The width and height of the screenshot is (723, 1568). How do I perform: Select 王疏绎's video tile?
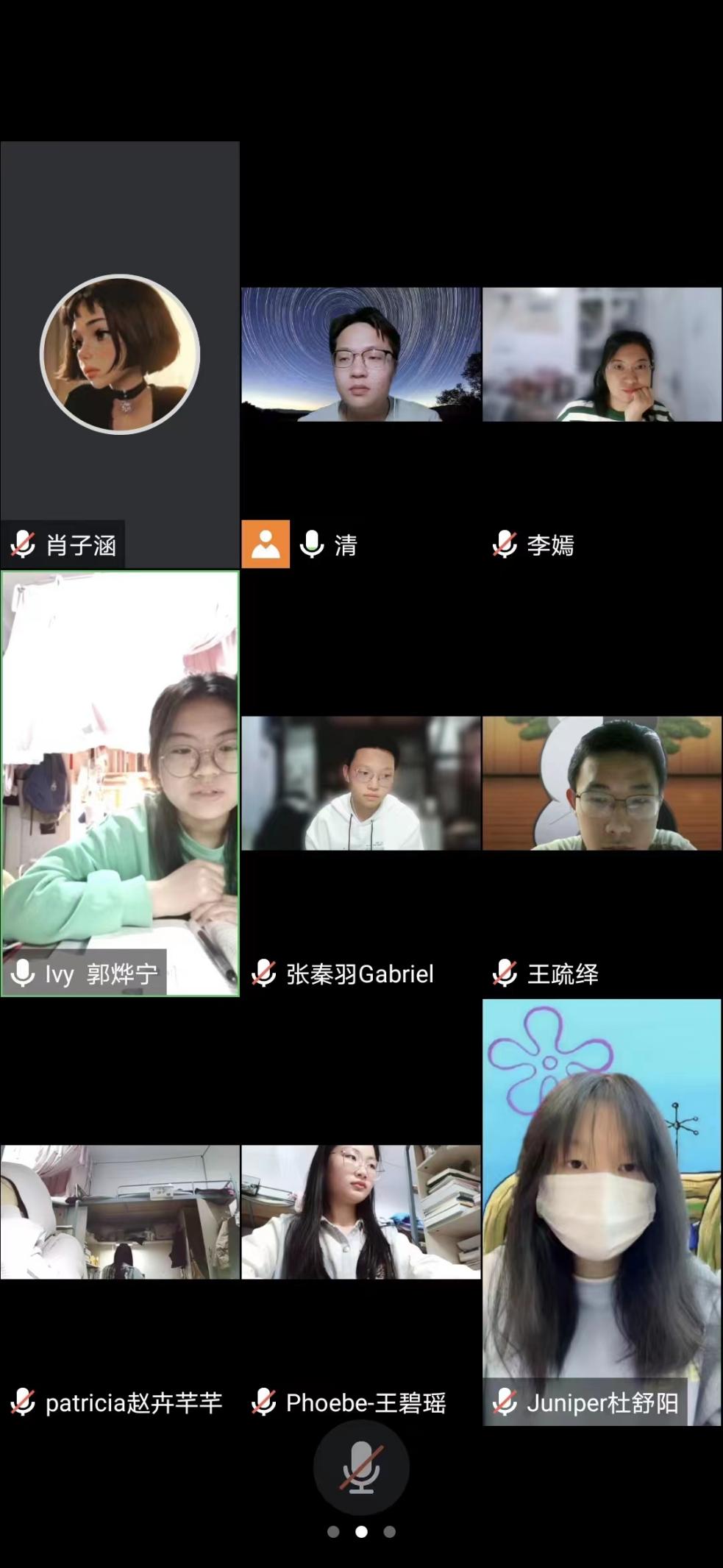click(602, 783)
